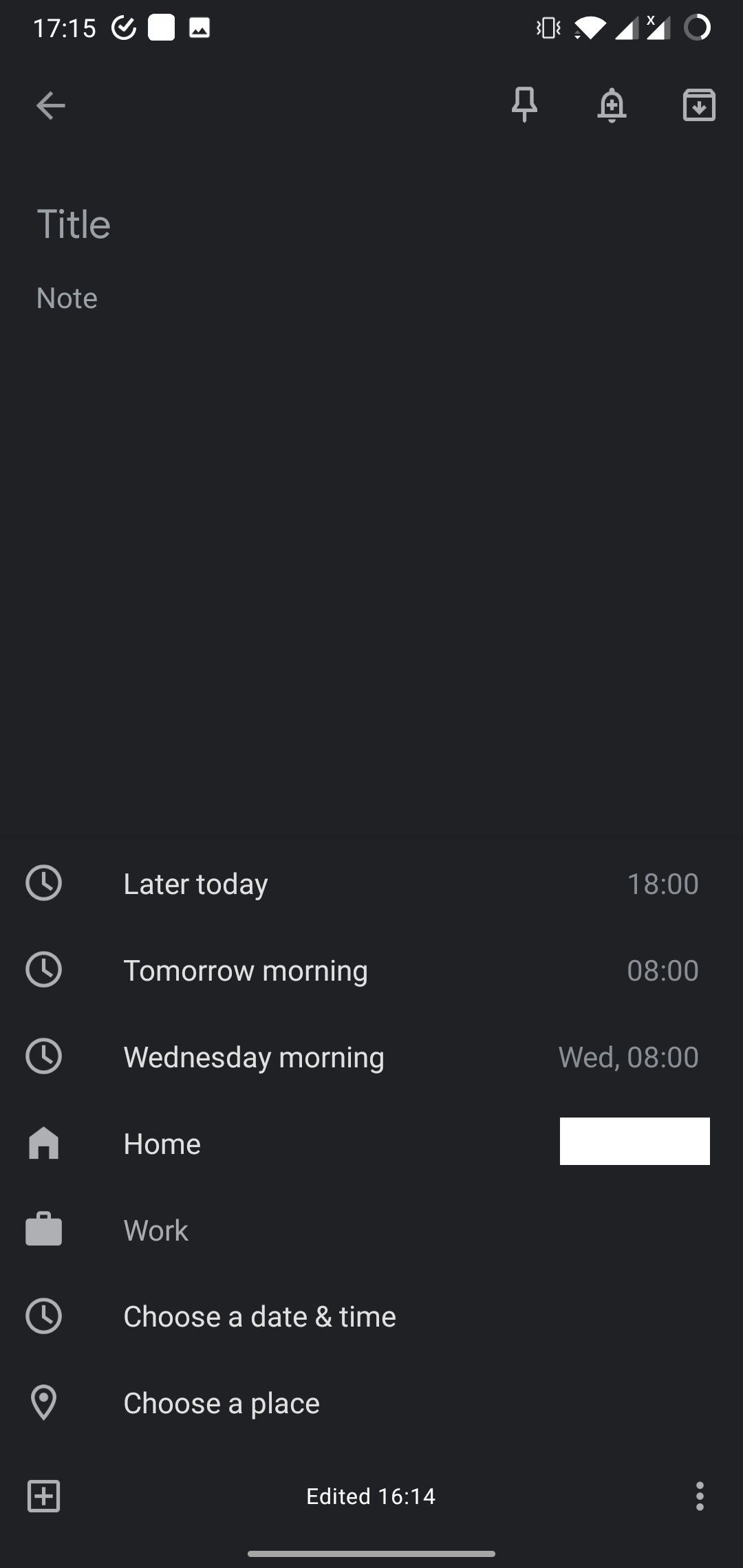Viewport: 743px width, 1568px height.
Task: Archive the note using the archive icon
Action: (699, 105)
